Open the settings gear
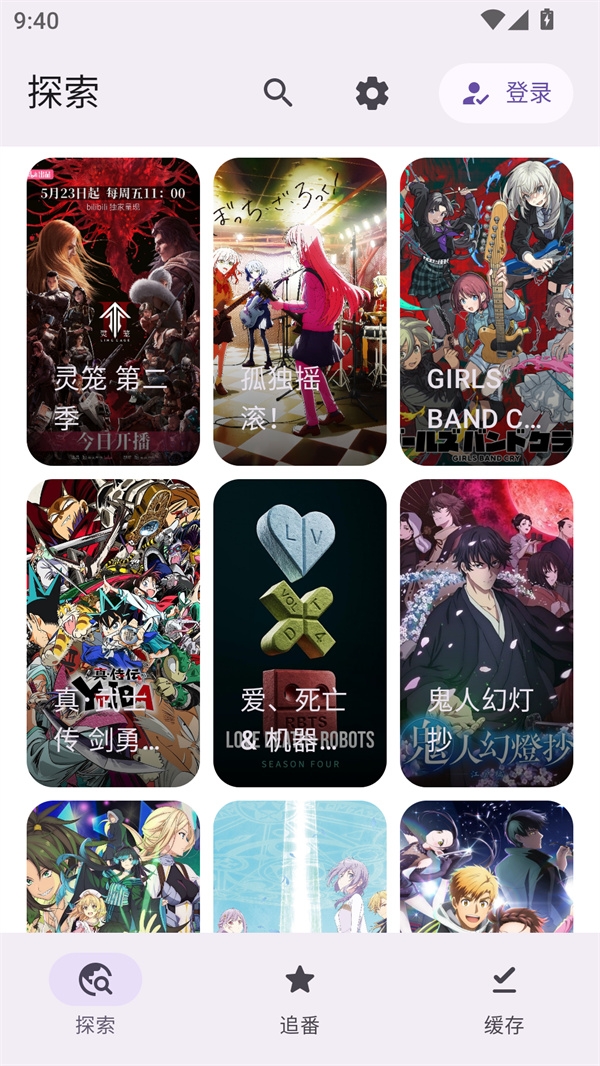The image size is (600, 1066). [x=372, y=93]
